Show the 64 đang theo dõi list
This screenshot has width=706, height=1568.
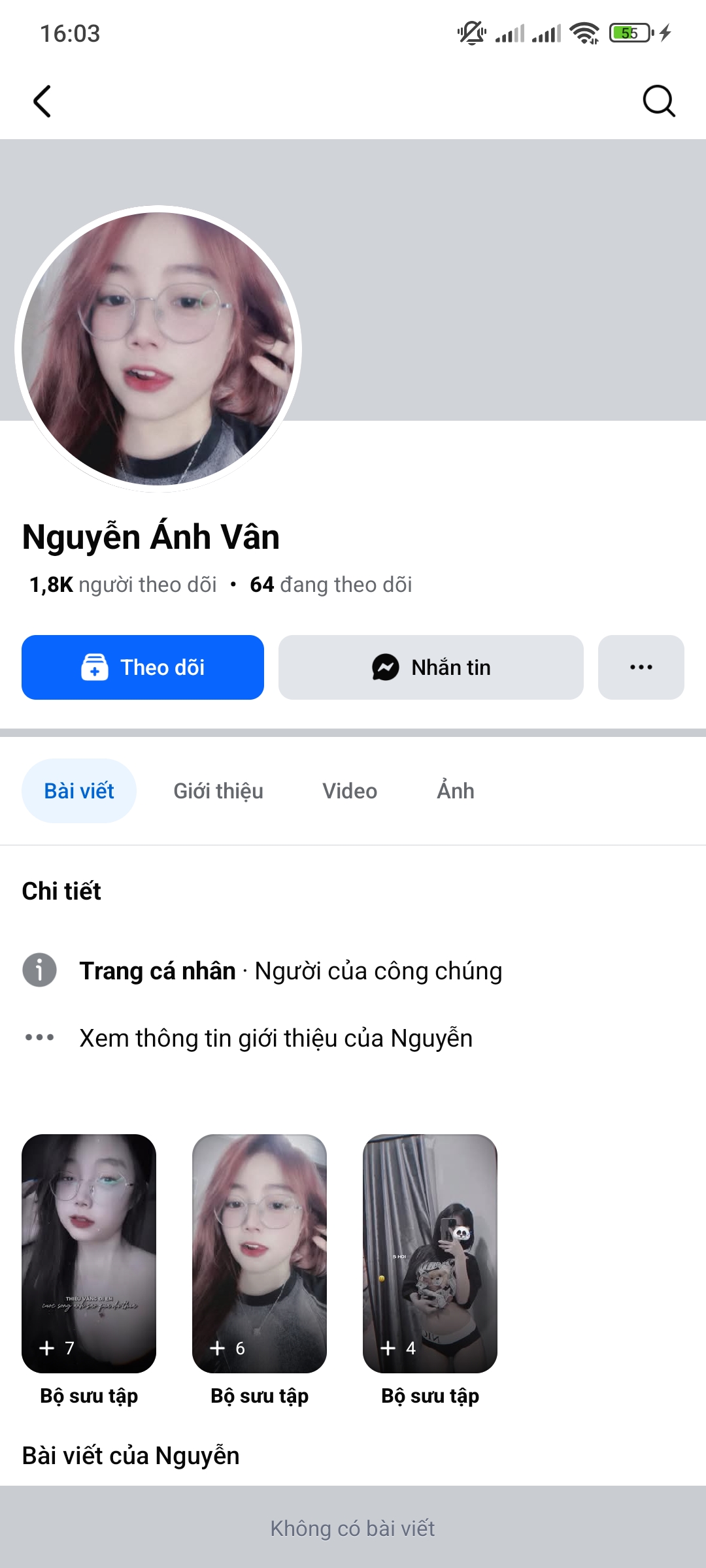[331, 585]
